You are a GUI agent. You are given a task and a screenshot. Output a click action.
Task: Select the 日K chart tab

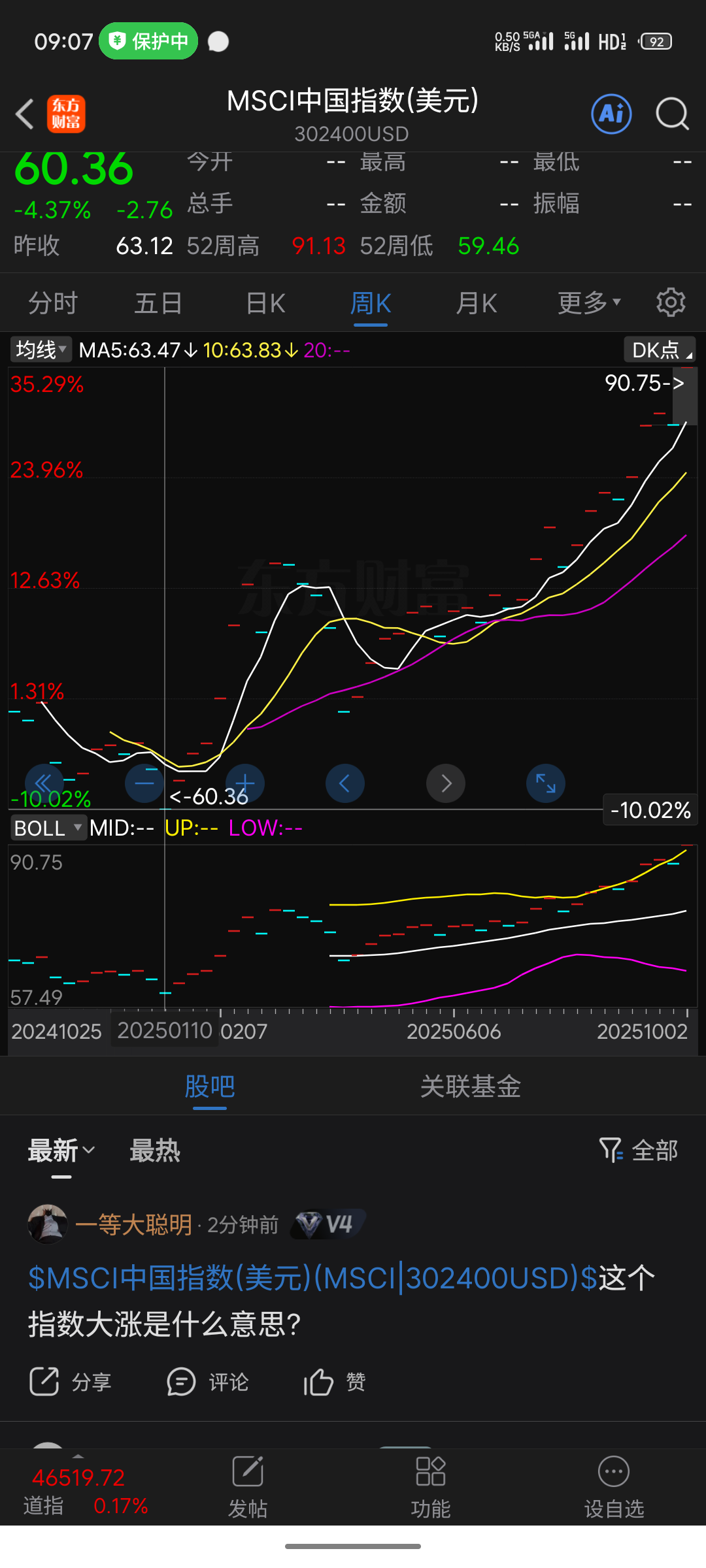(265, 304)
